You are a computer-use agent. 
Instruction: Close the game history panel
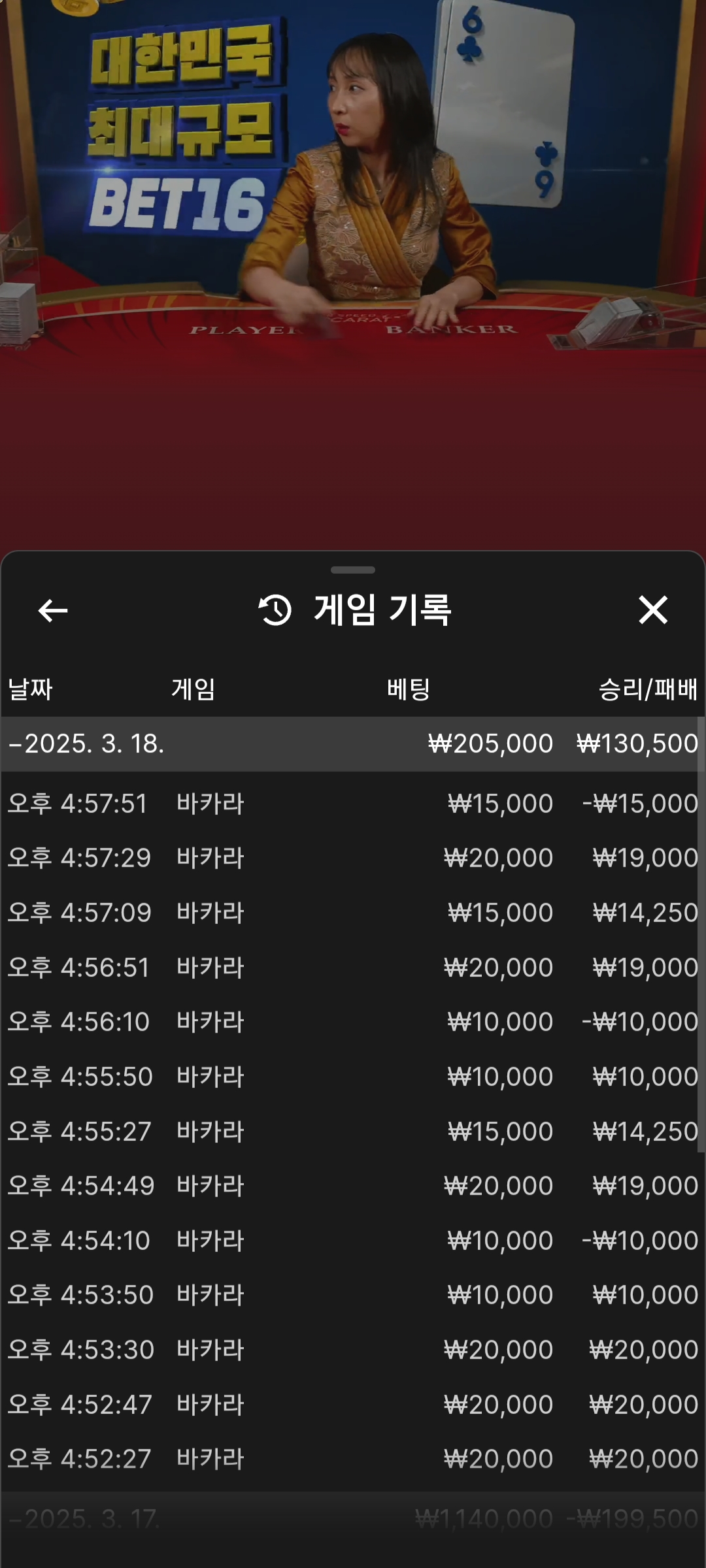point(653,610)
